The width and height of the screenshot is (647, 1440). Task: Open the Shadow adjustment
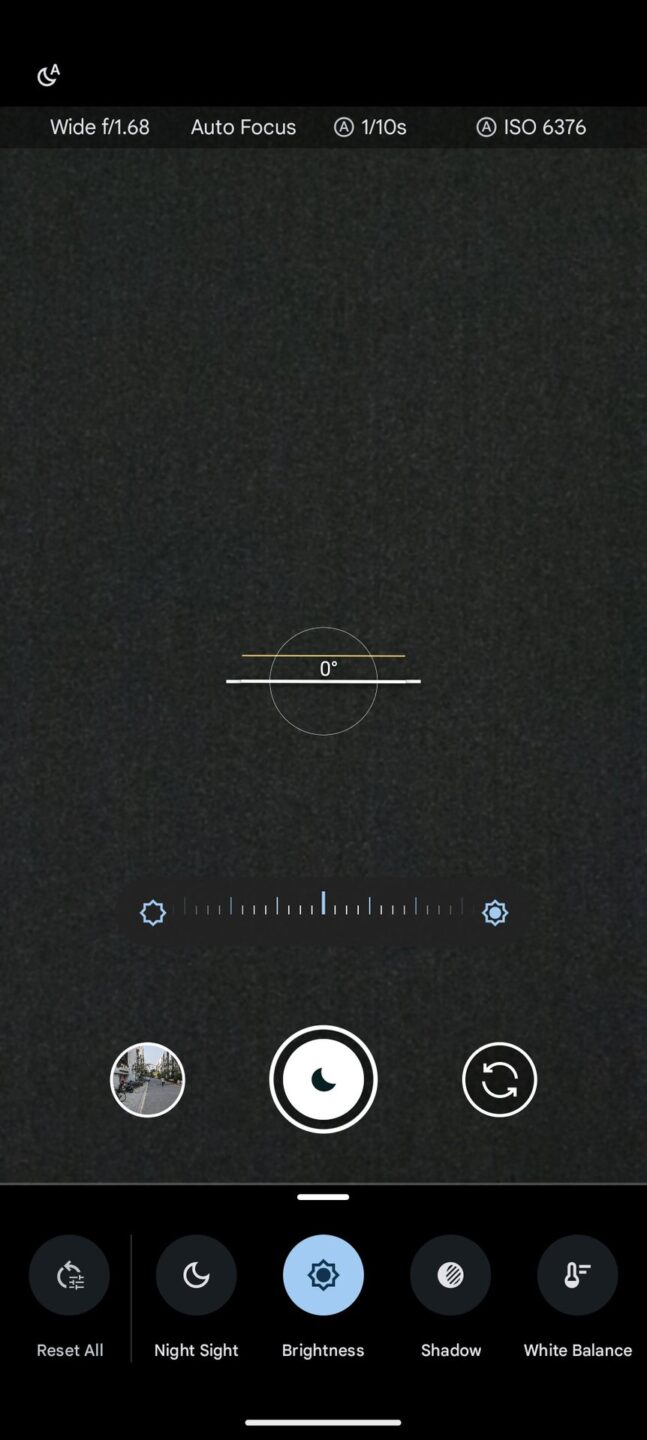pos(450,1275)
